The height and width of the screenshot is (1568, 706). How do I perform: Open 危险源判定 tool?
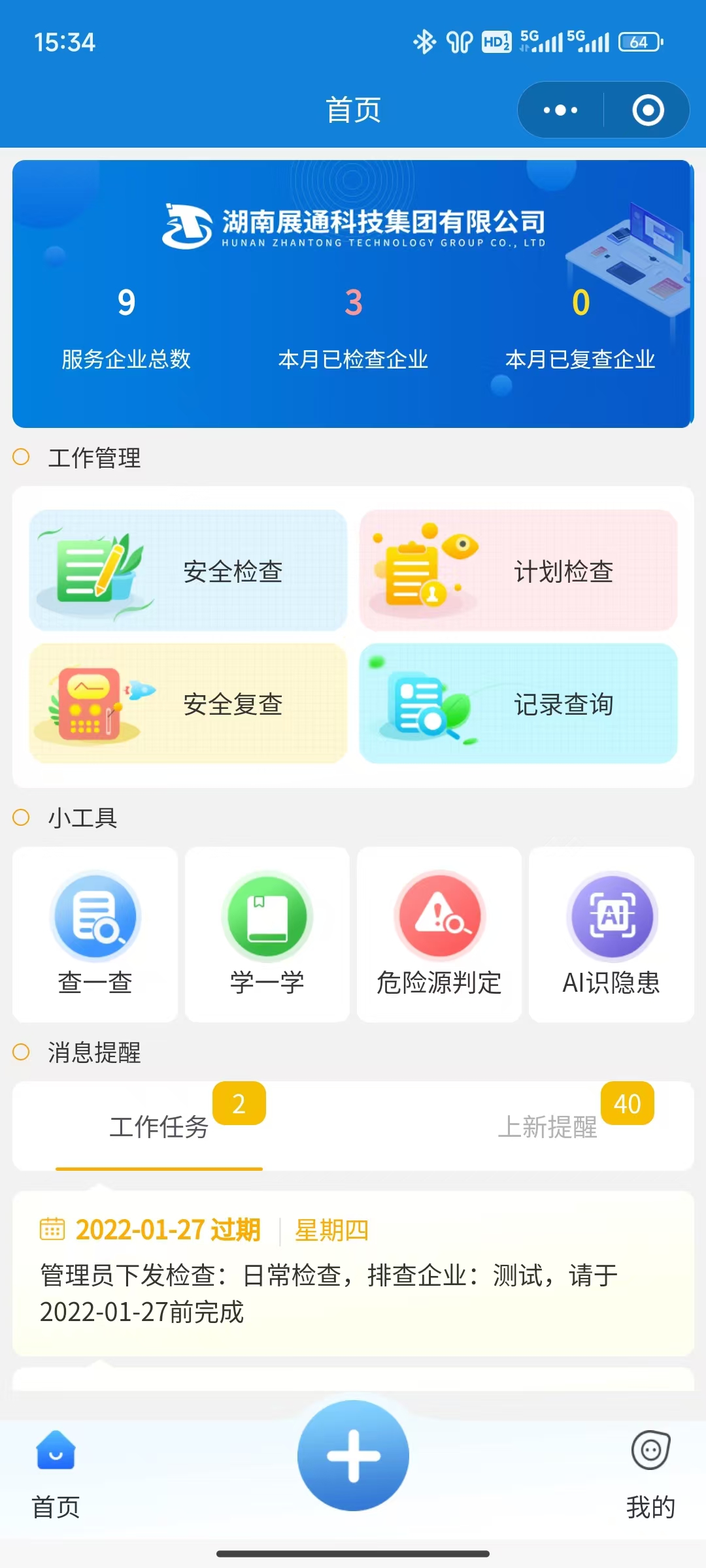[439, 934]
